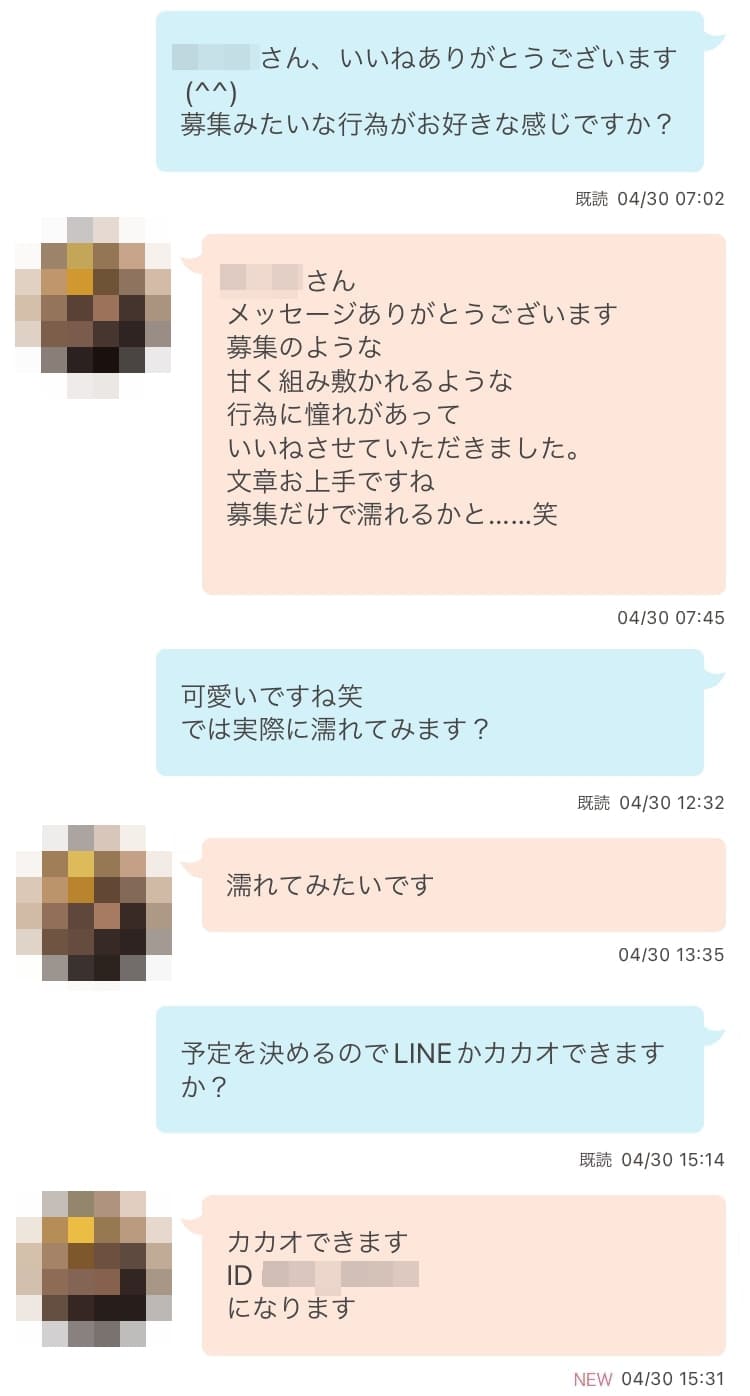The width and height of the screenshot is (750, 1396).
Task: Tap the avatar next to 濡れてみたいです message
Action: pyautogui.click(x=93, y=902)
